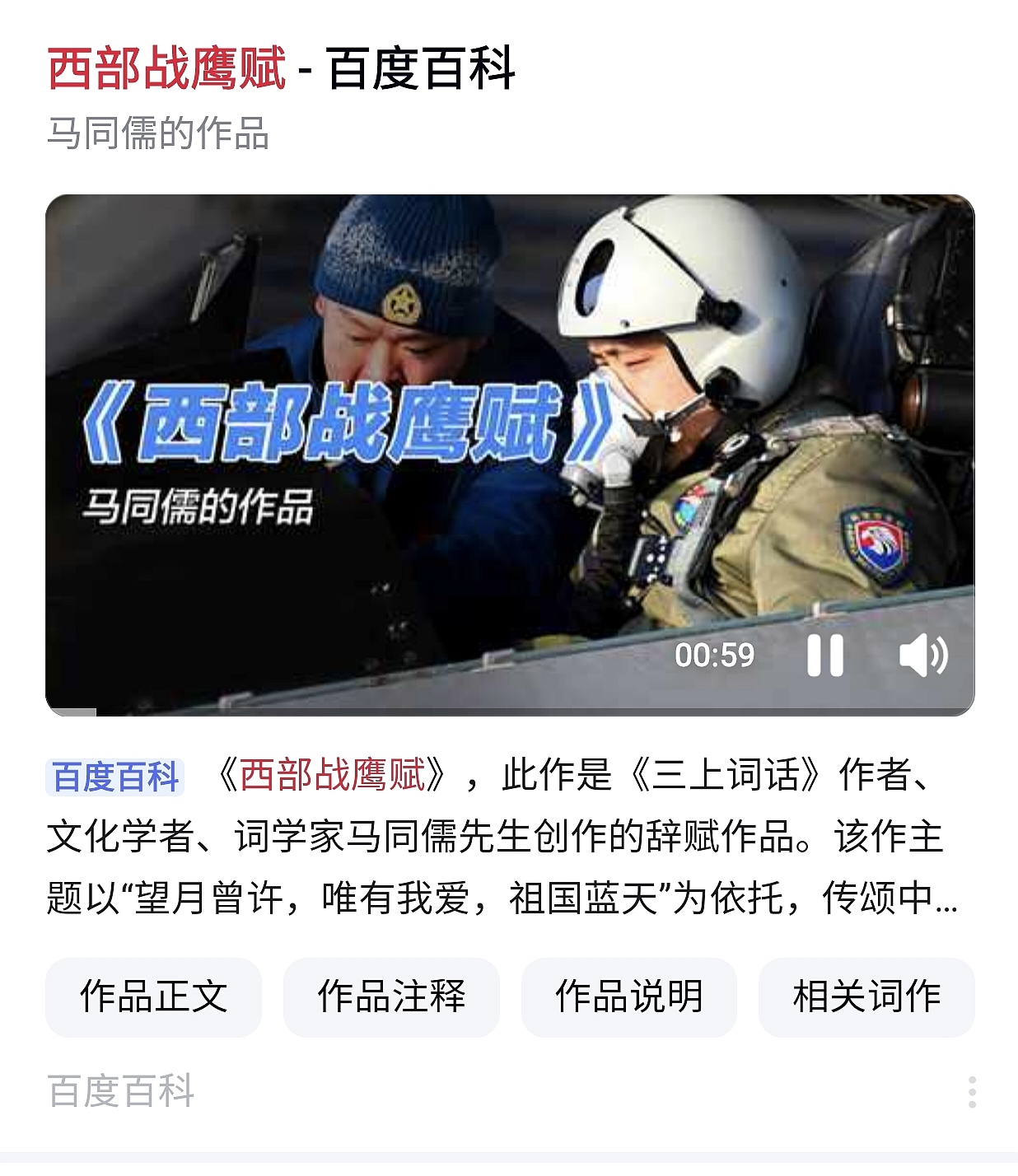Open the three-dot options menu
Viewport: 1018px width, 1176px height.
tap(972, 1091)
